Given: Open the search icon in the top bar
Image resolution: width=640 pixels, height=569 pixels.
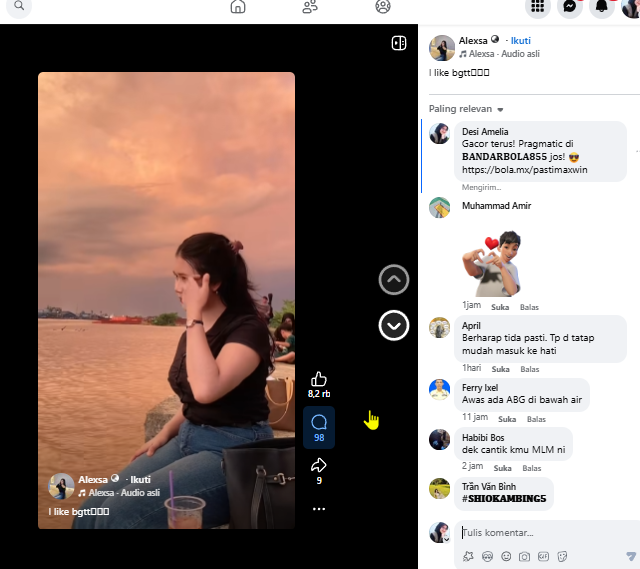Looking at the screenshot, I should (19, 6).
